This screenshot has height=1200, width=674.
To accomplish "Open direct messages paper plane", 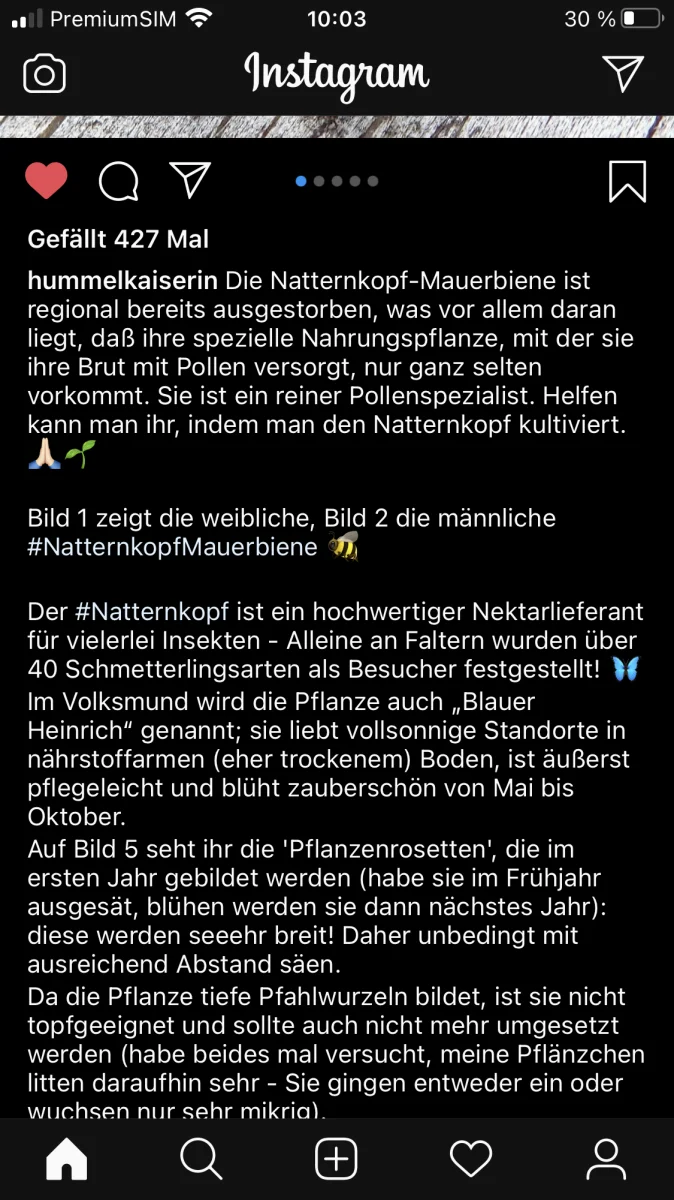I will point(622,74).
